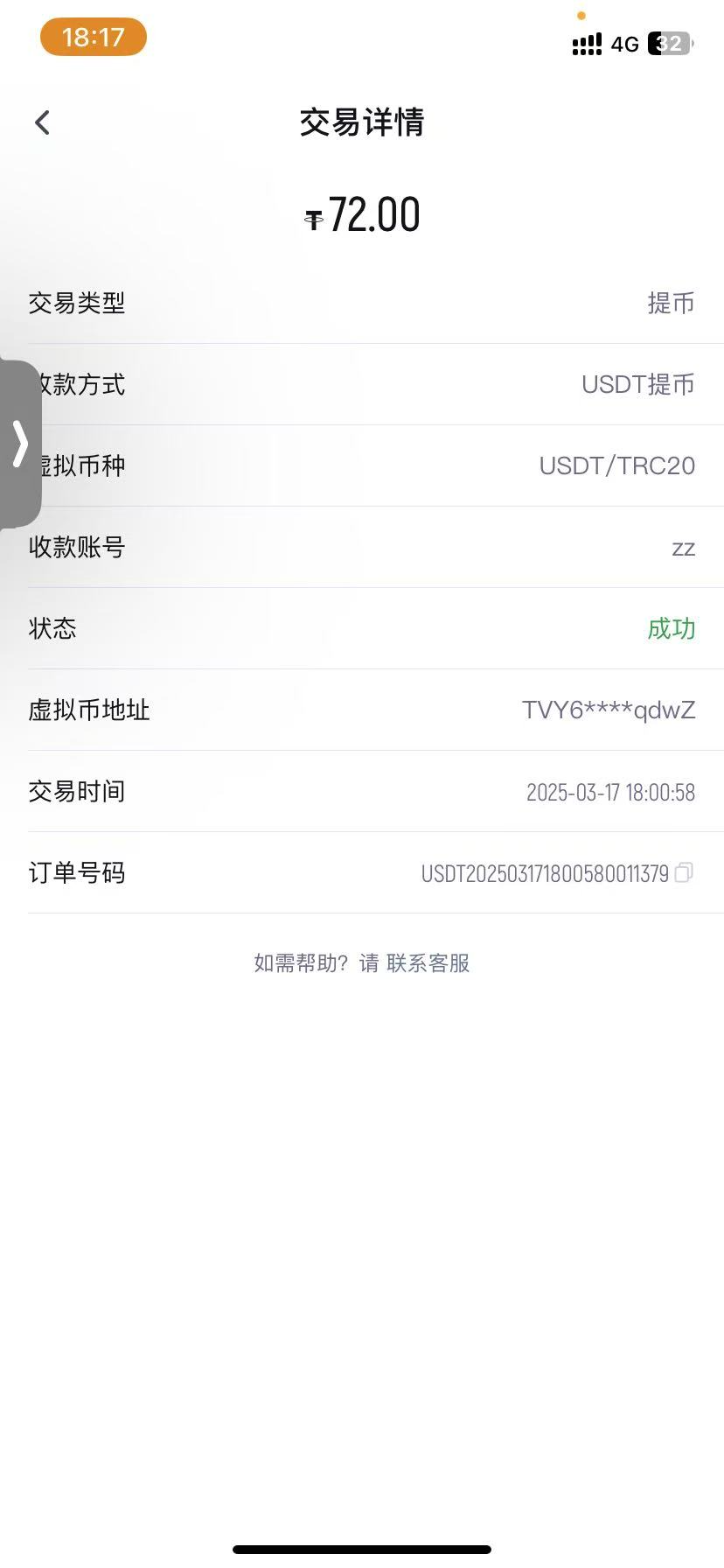Screen dimensions: 724x1568
Task: Click the 收款账号 value zz
Action: [683, 548]
